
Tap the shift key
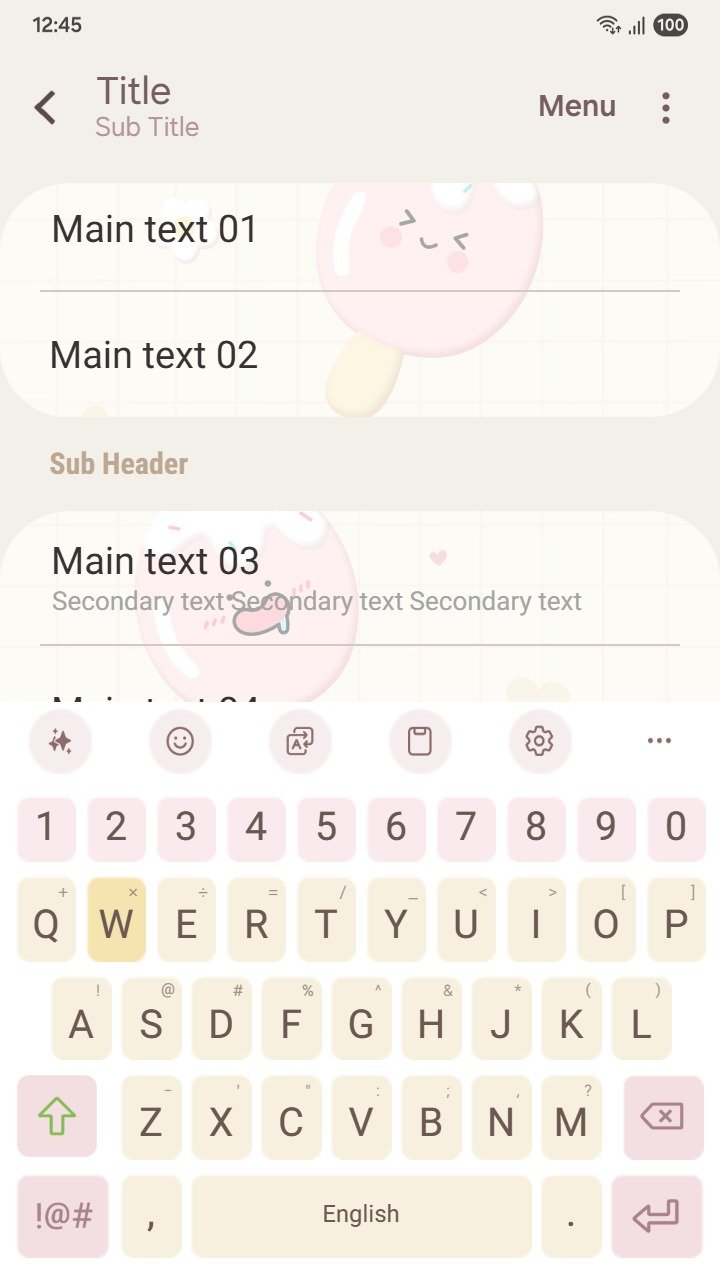[x=57, y=1116]
